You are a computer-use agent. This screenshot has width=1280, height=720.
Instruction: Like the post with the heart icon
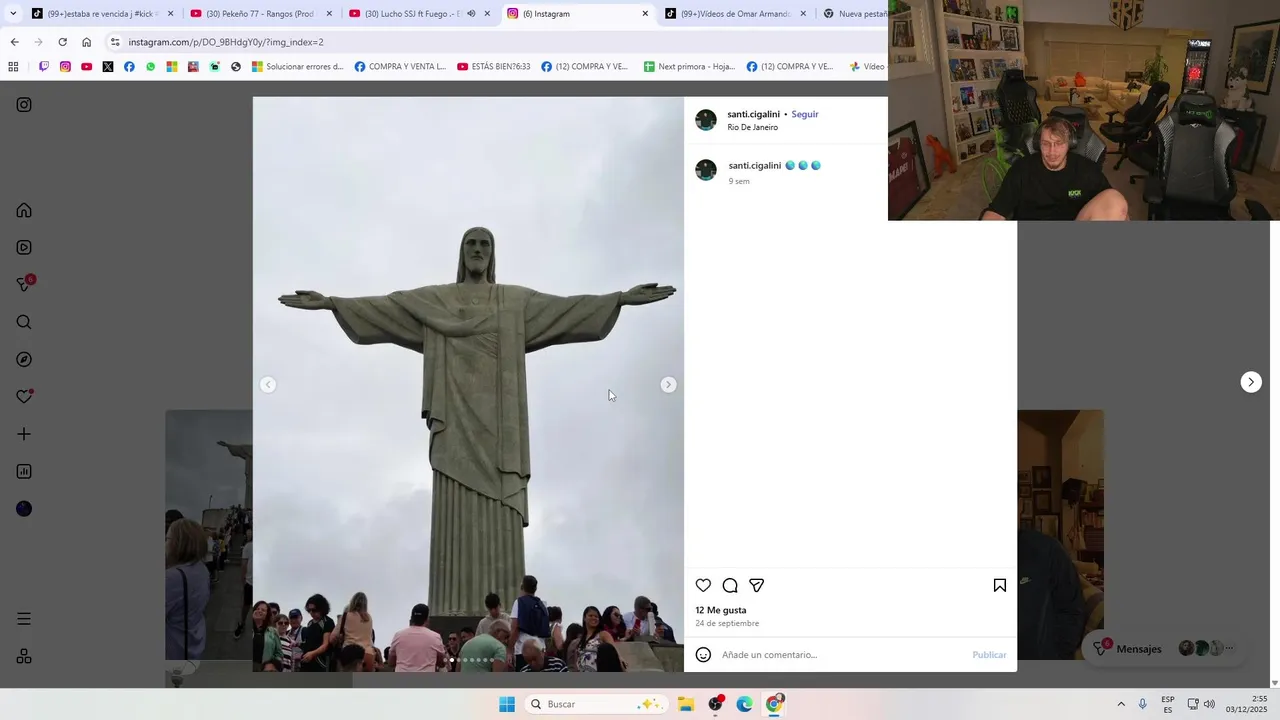[x=703, y=586]
